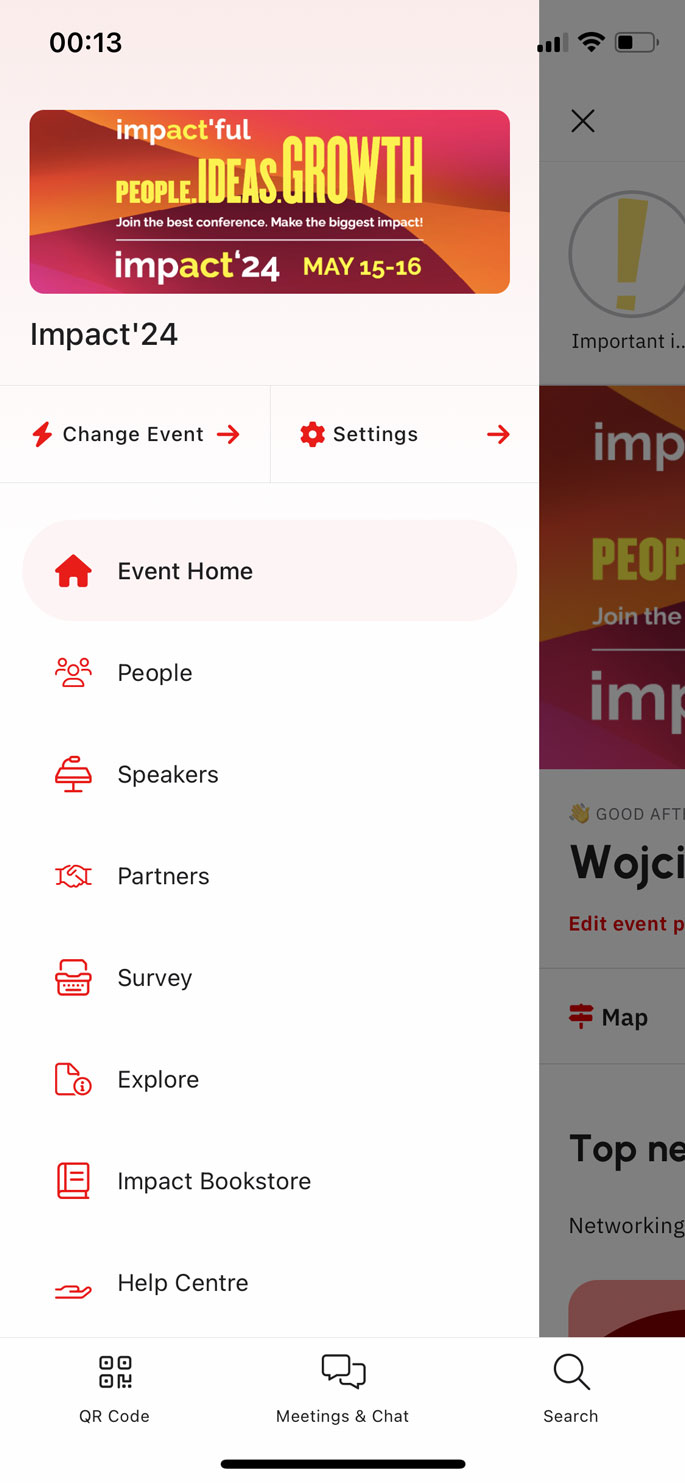The width and height of the screenshot is (685, 1483).
Task: Tap the Impact'24 event banner
Action: tap(269, 201)
